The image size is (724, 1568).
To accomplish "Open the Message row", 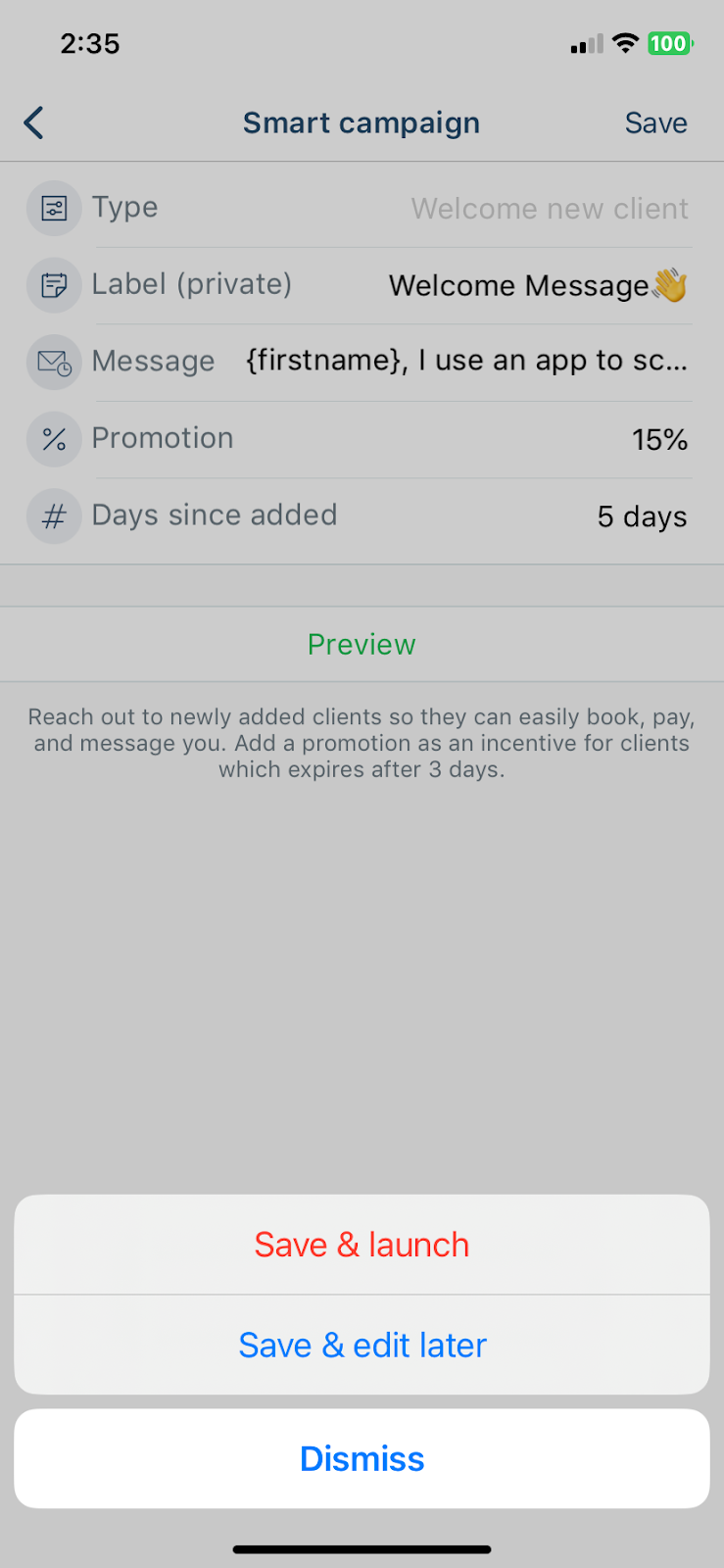I will pyautogui.click(x=362, y=362).
